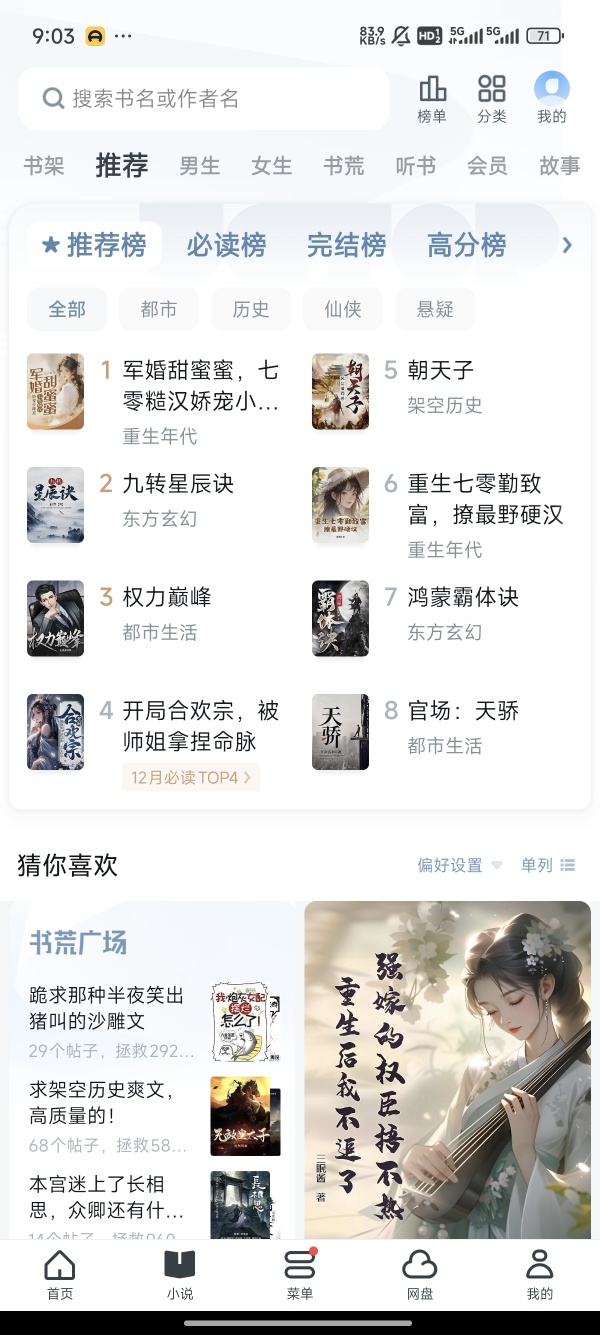Open the 榜单 rankings icon

(432, 98)
